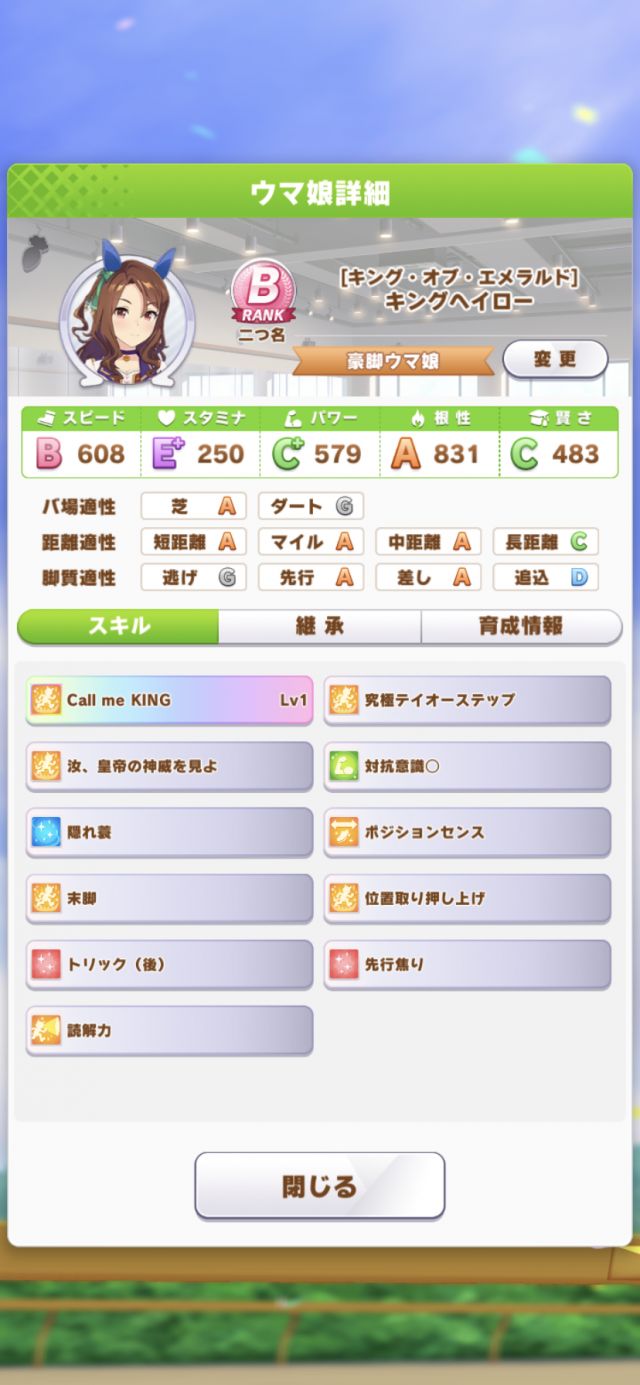View the 先行焦り skill details
Screen dimensions: 640x1385
pyautogui.click(x=467, y=964)
